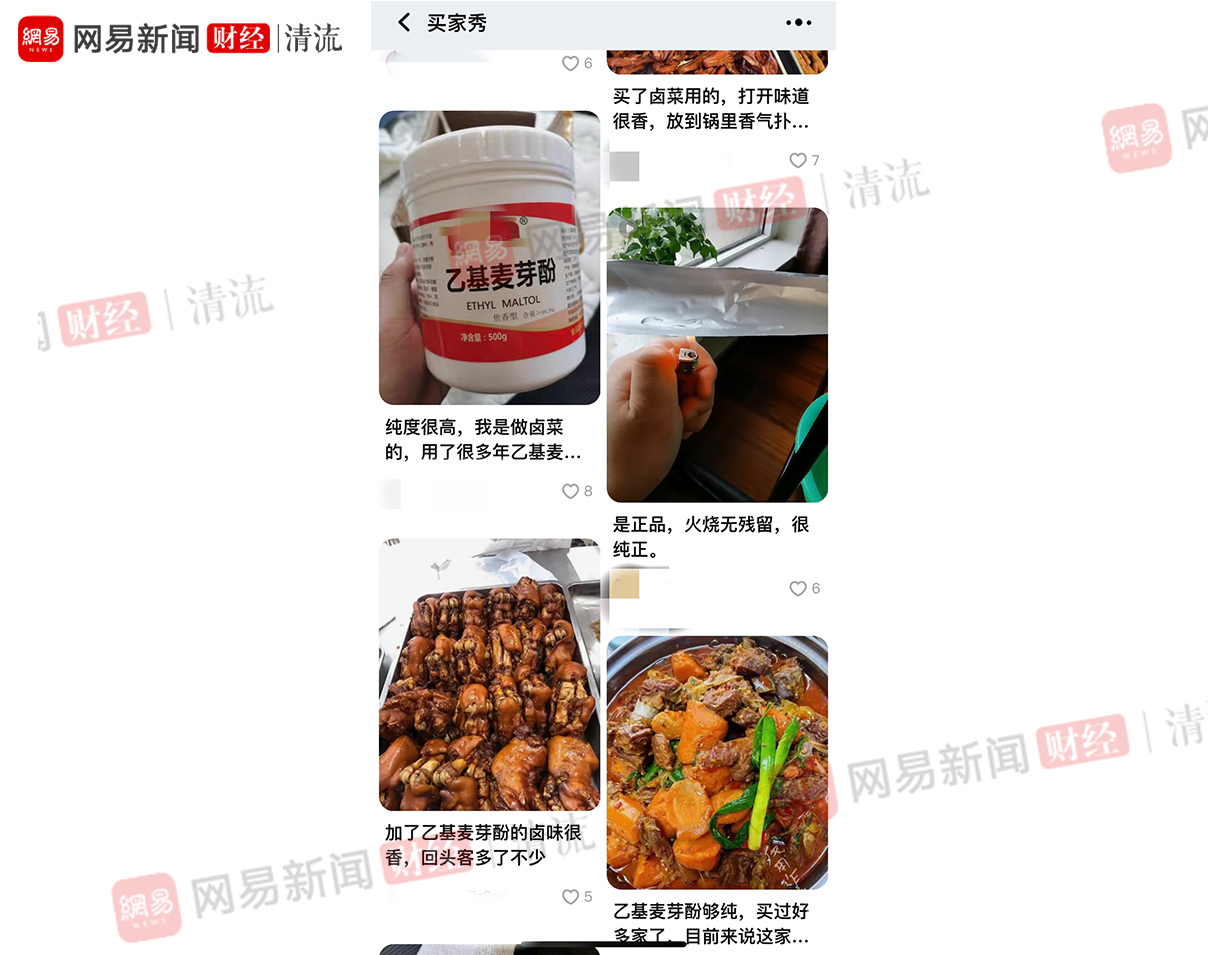Go back from the 买家秀 page

pos(404,22)
